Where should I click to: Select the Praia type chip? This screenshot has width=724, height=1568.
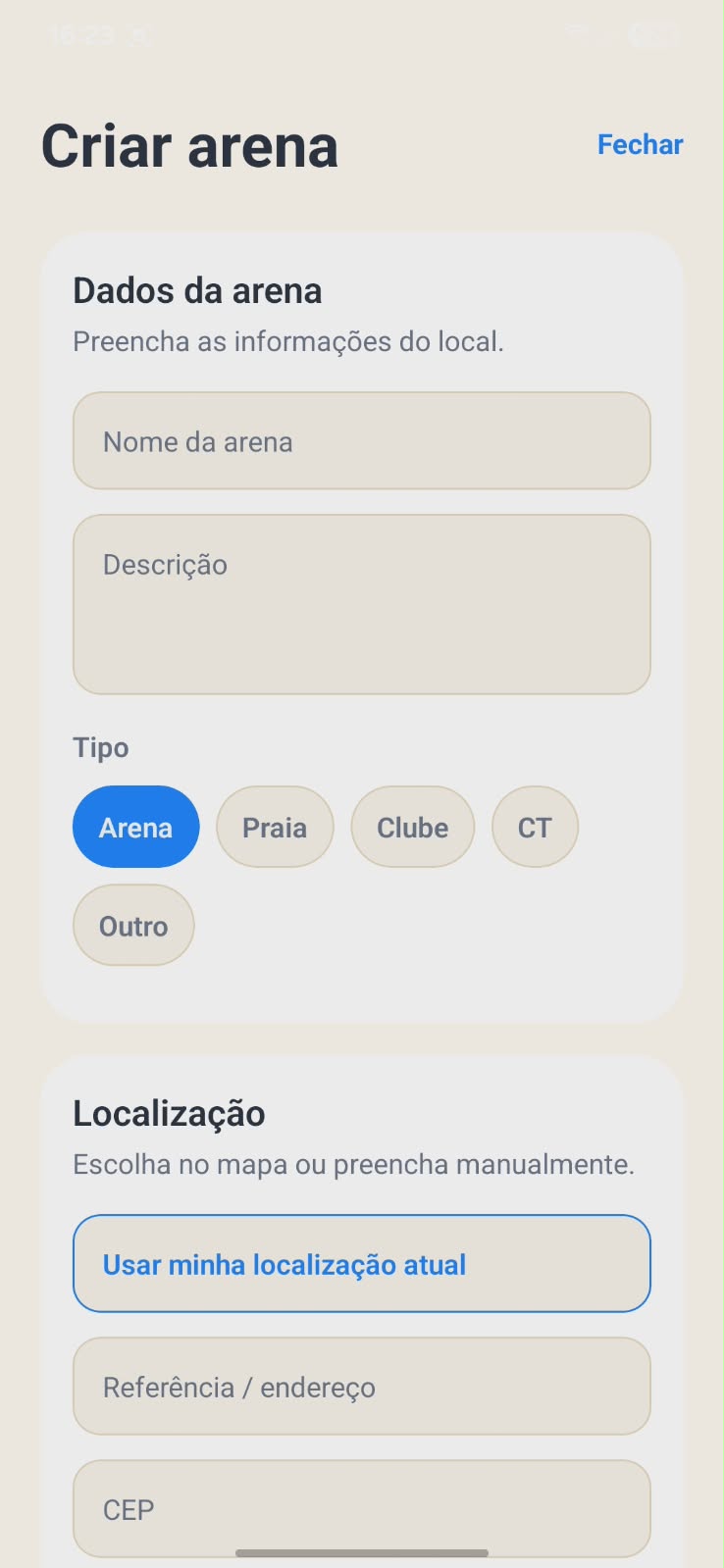coord(275,827)
